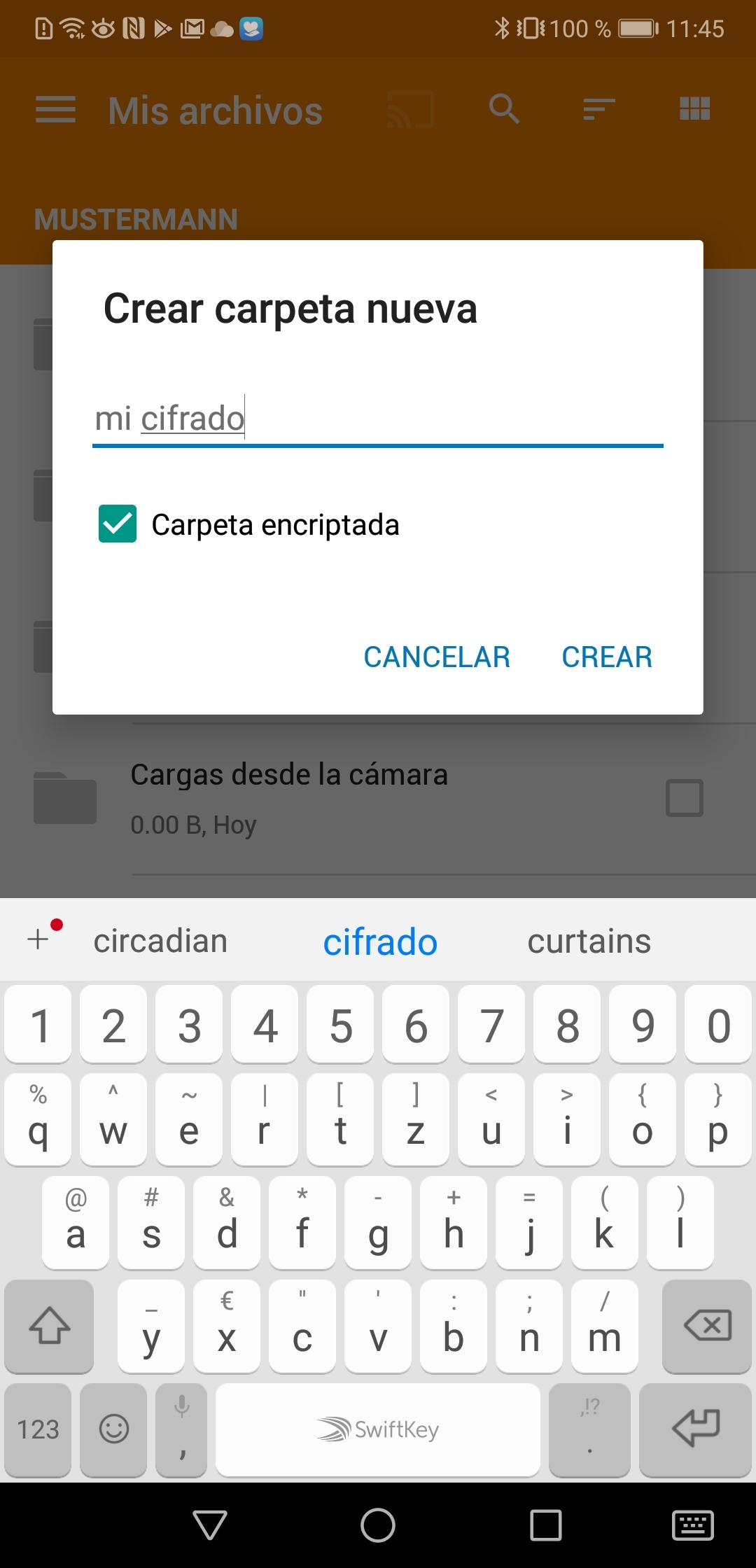Open the navigation drawer menu
Screen dimensions: 756x1568
pos(55,109)
